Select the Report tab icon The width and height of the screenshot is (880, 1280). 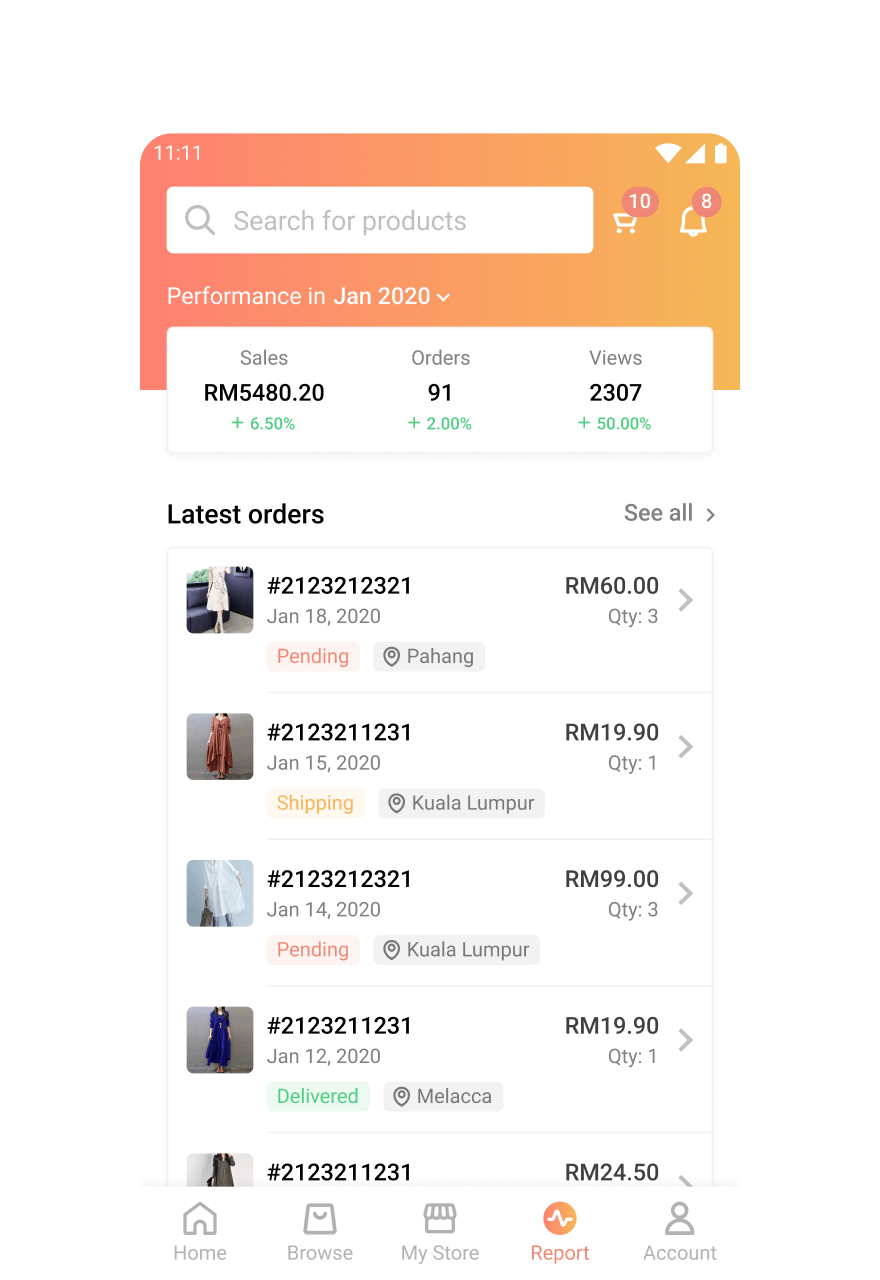click(x=559, y=1218)
